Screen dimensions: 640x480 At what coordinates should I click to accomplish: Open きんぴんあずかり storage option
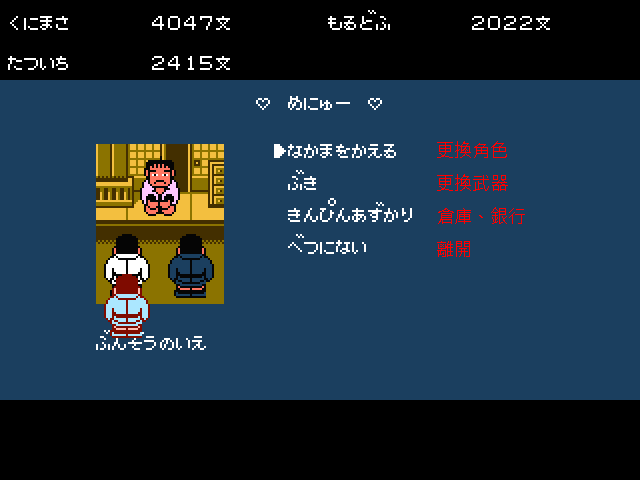[x=350, y=215]
